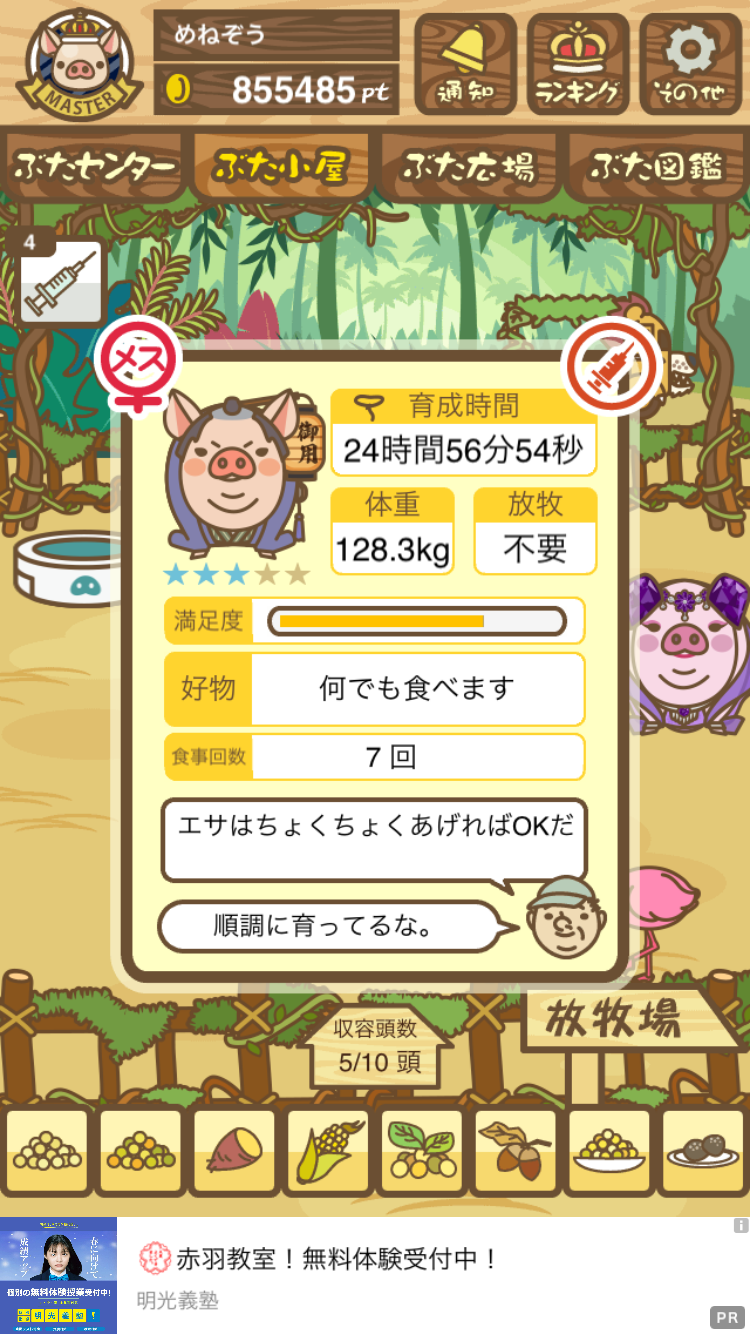The image size is (750, 1334).
Task: Select the sweet potato feed
Action: (x=234, y=1152)
